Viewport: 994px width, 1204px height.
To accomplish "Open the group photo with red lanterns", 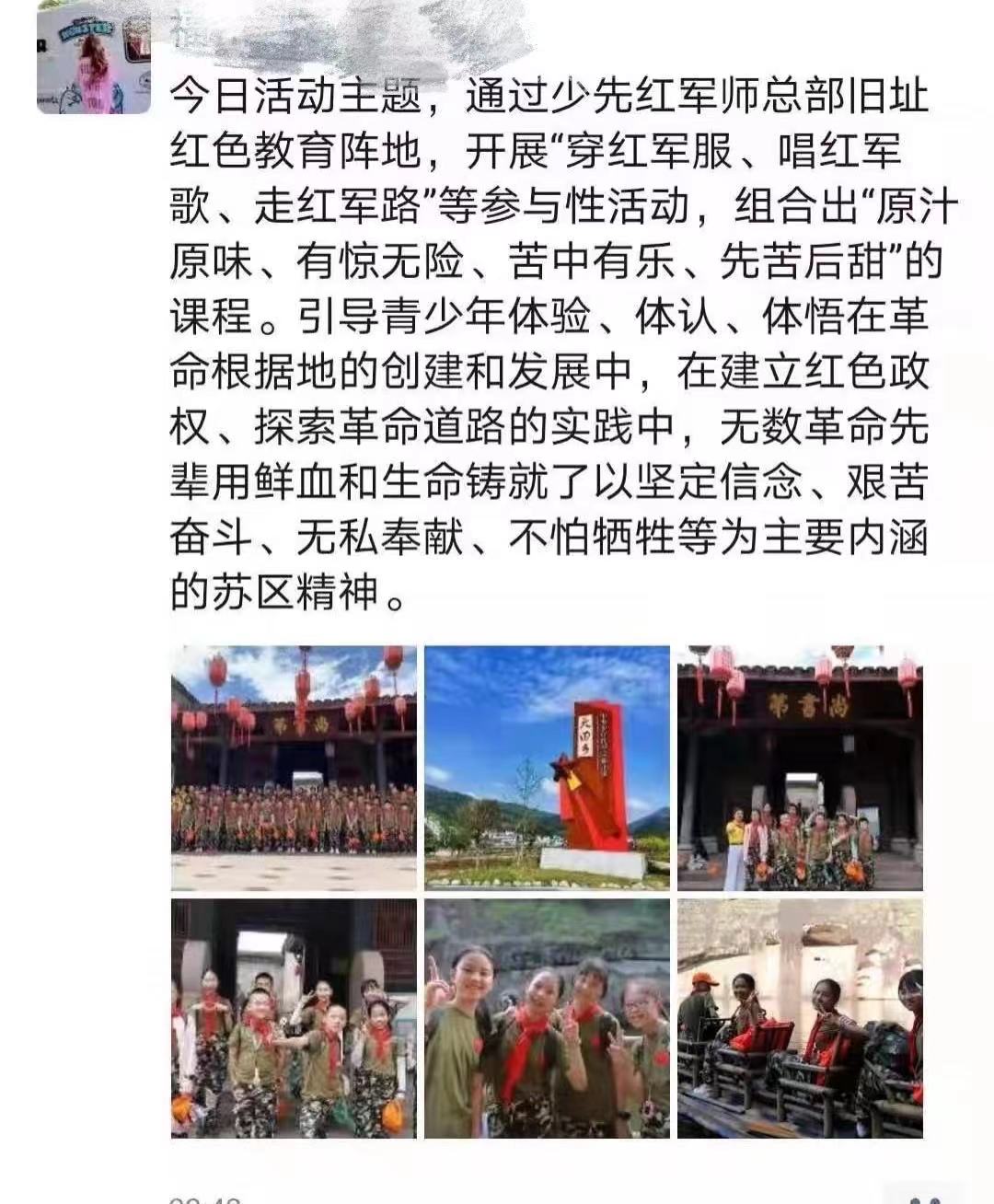I will 294,768.
